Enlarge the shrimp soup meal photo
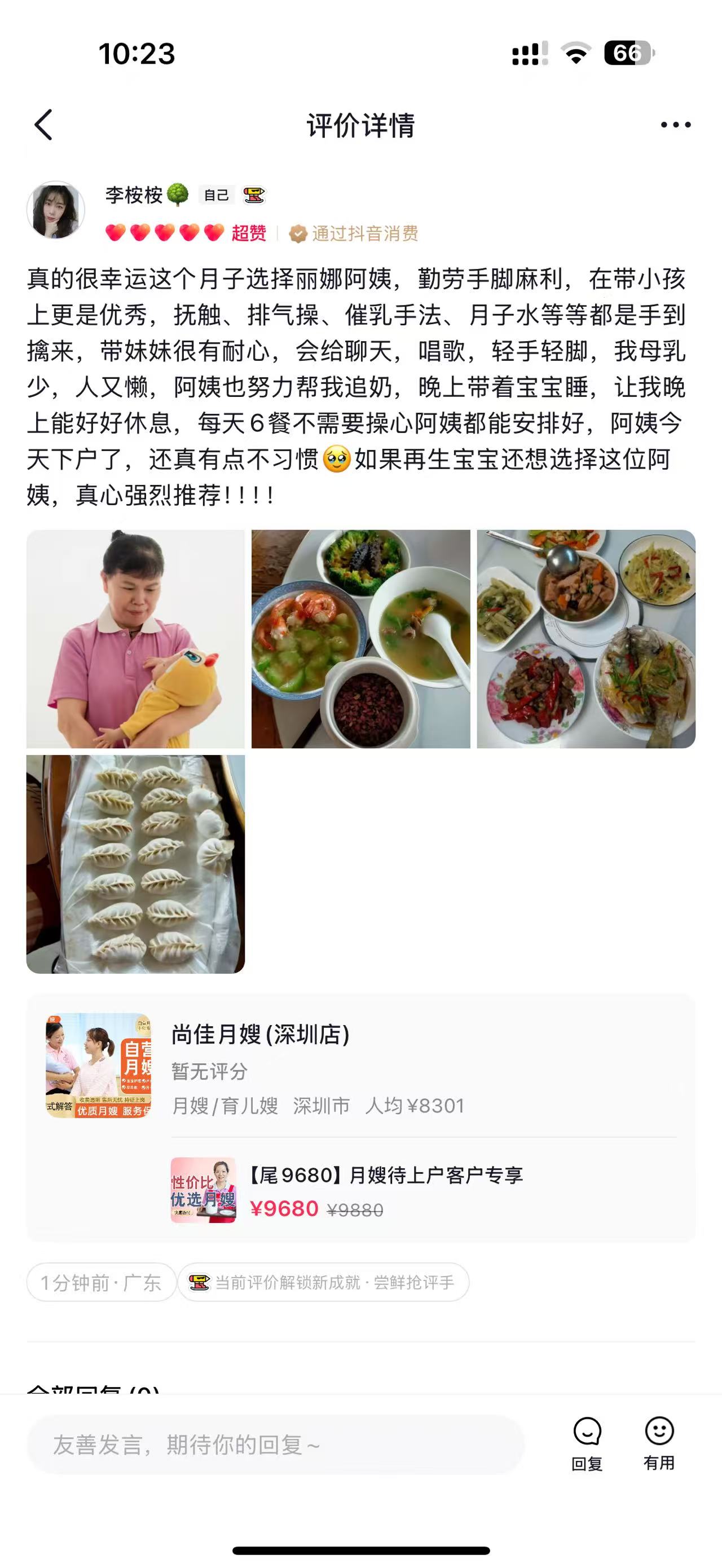The width and height of the screenshot is (722, 1568). [x=360, y=638]
